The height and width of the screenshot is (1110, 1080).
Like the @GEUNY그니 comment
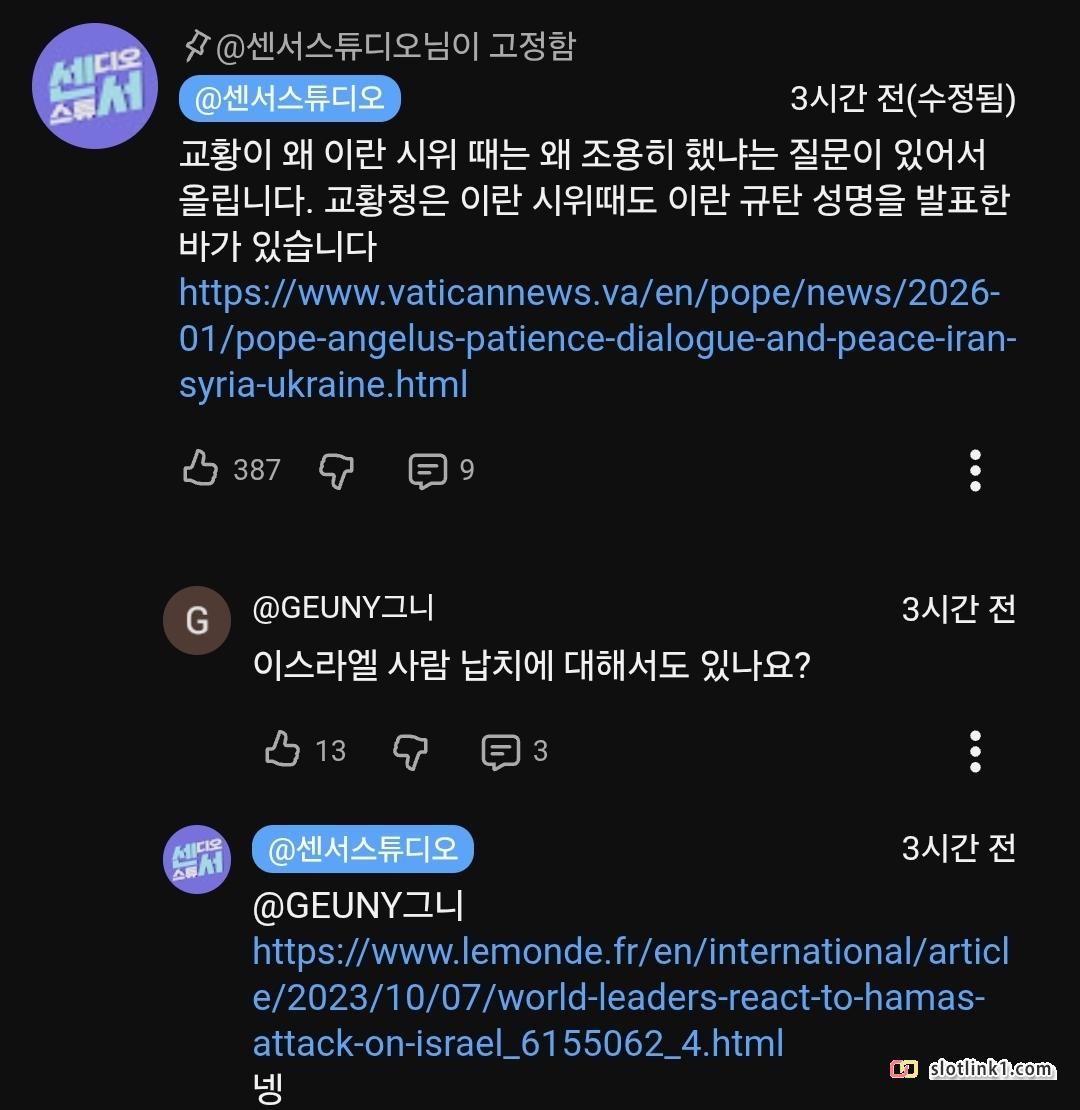283,750
